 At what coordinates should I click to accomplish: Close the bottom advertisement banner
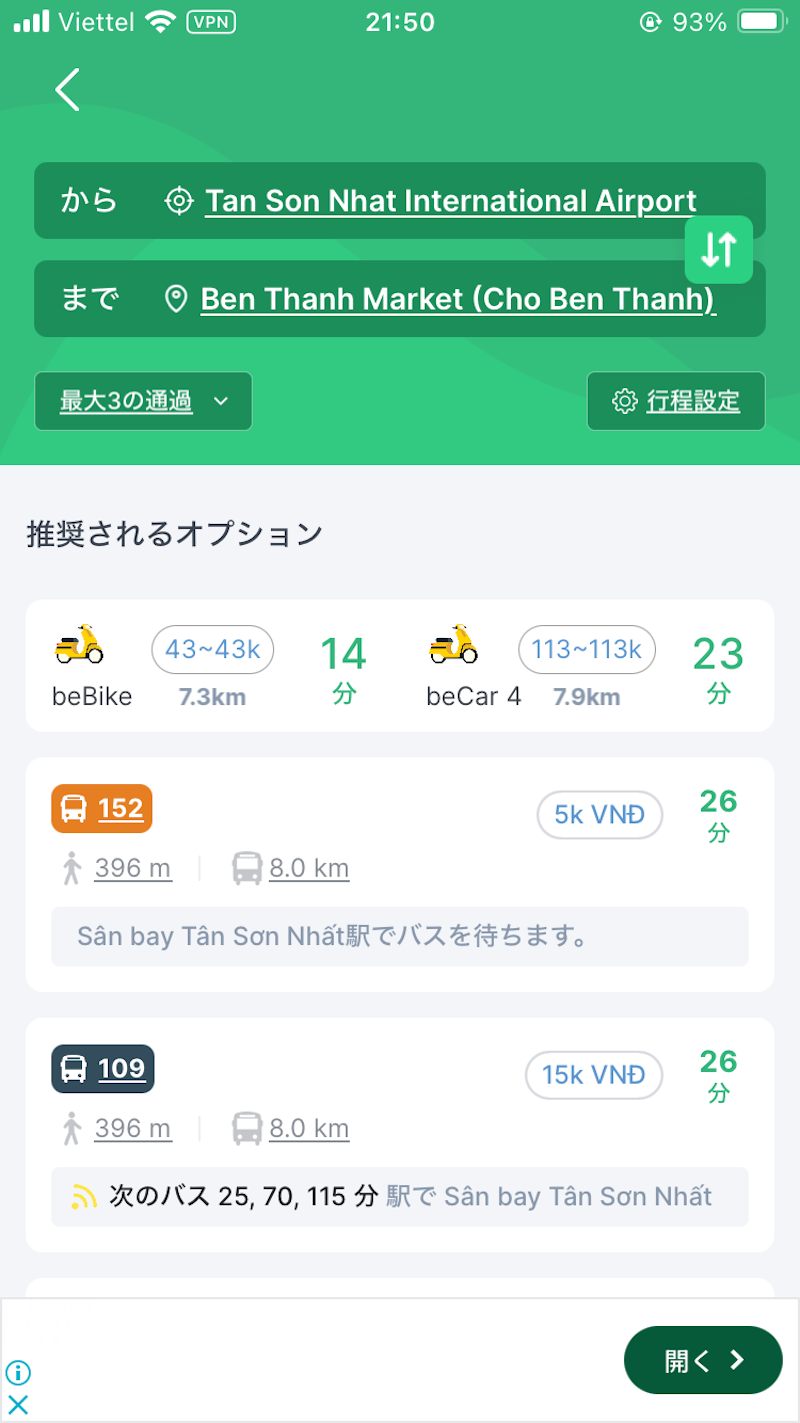click(18, 1405)
